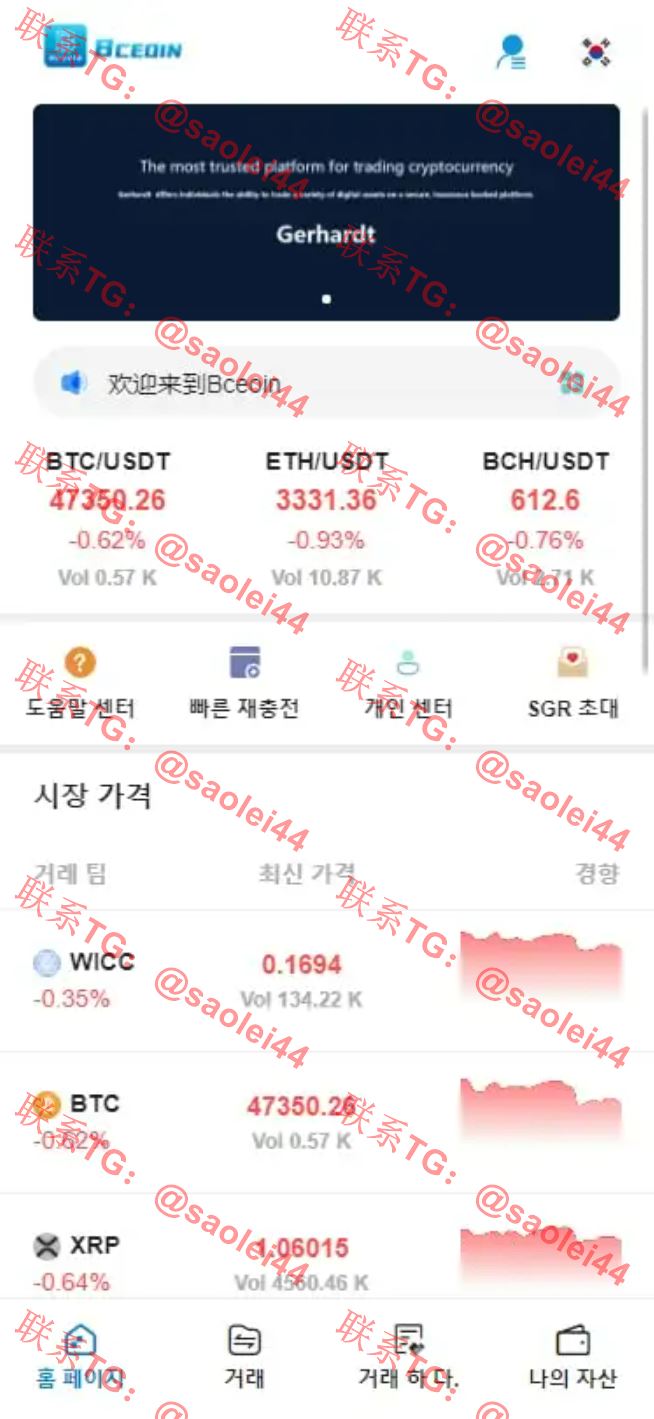Switch to the 나의 자산 tab
654x1419 pixels.
point(573,1357)
